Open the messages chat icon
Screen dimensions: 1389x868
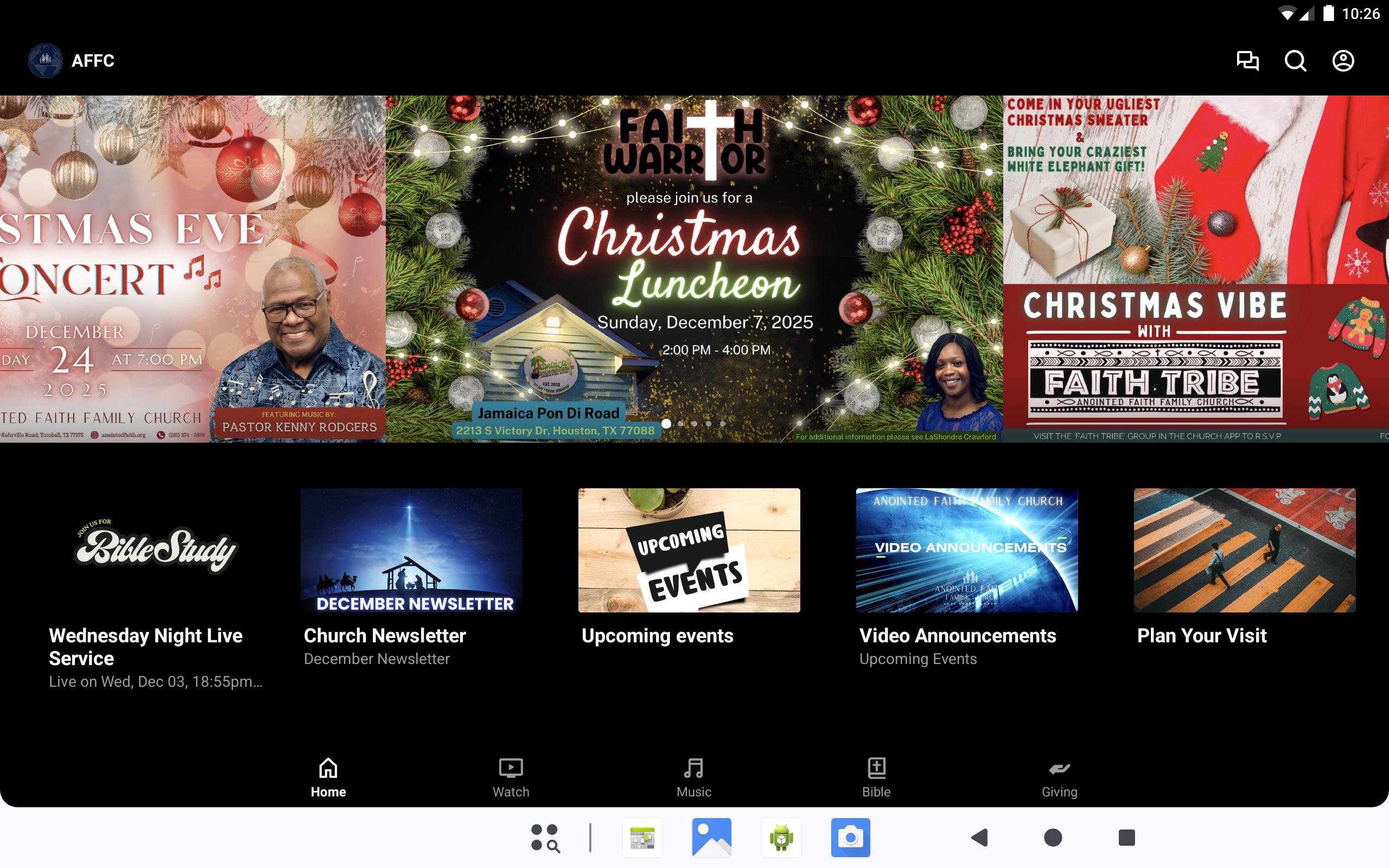[x=1247, y=60]
